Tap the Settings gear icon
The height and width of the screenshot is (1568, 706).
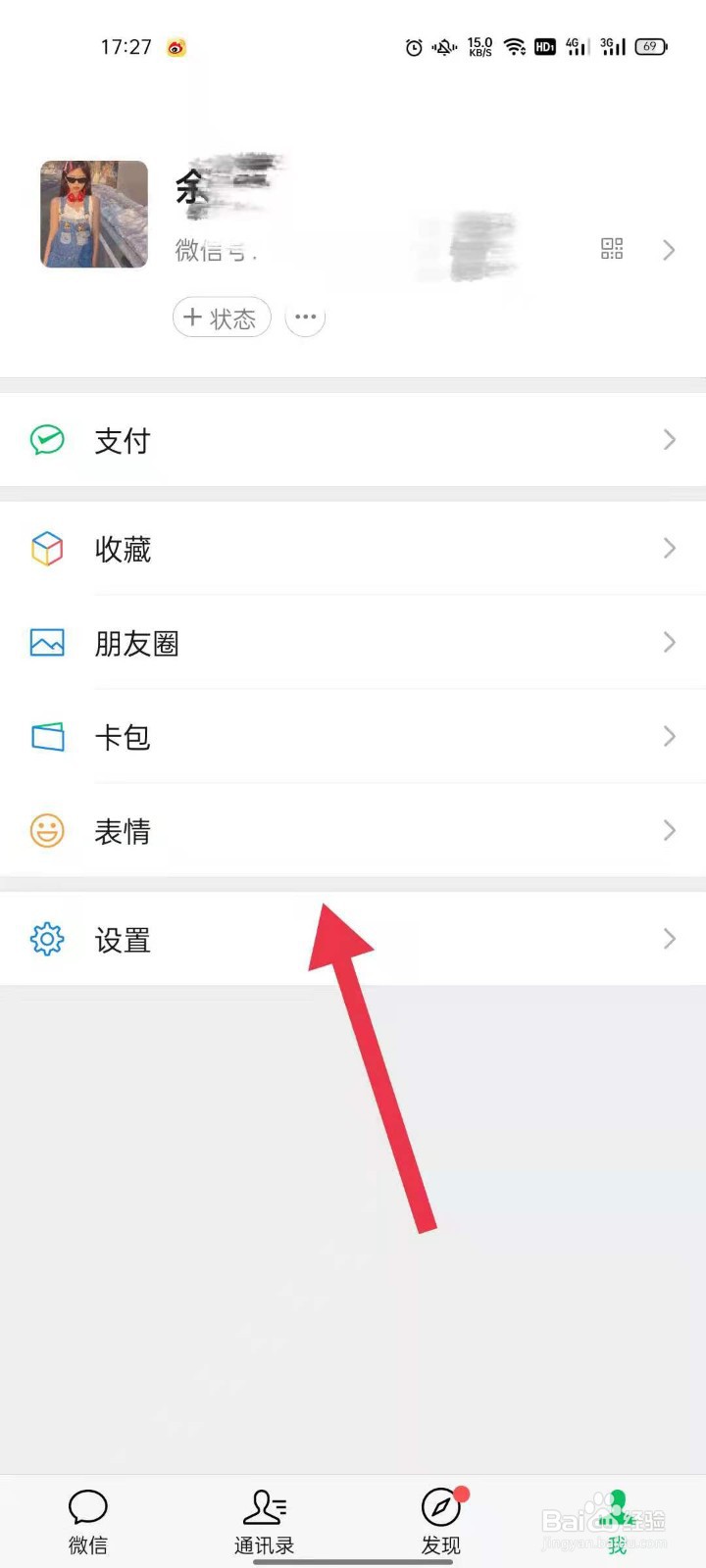(46, 940)
